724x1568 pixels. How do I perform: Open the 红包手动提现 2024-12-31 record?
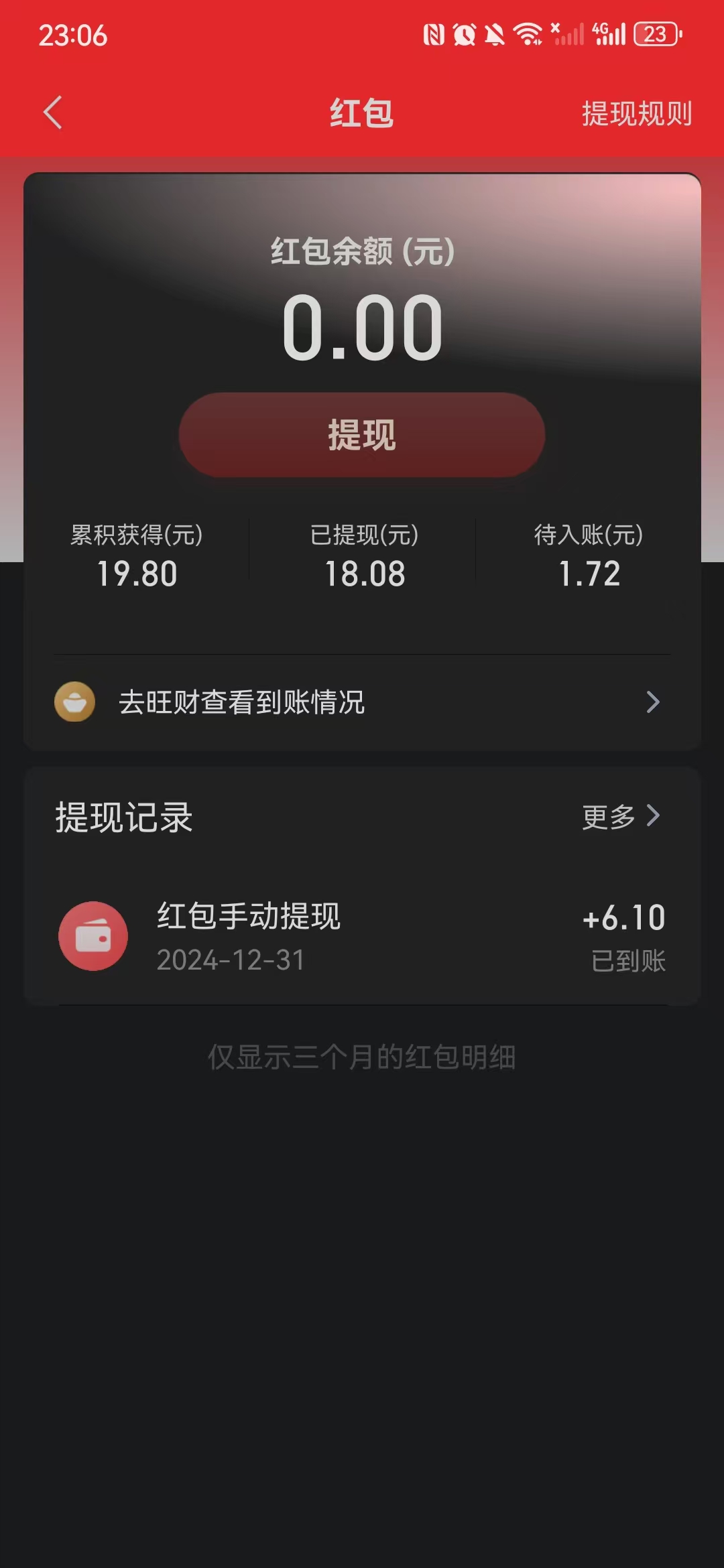pyautogui.click(x=362, y=937)
